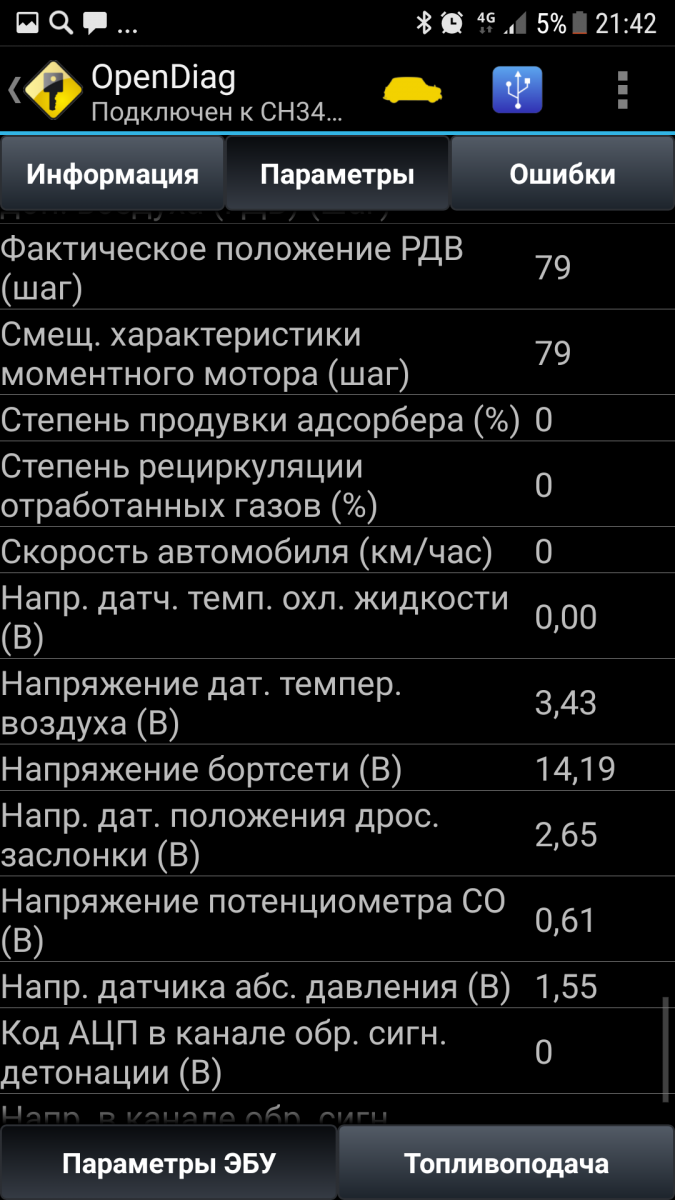Select the Параметры tab
The width and height of the screenshot is (675, 1200).
[337, 175]
